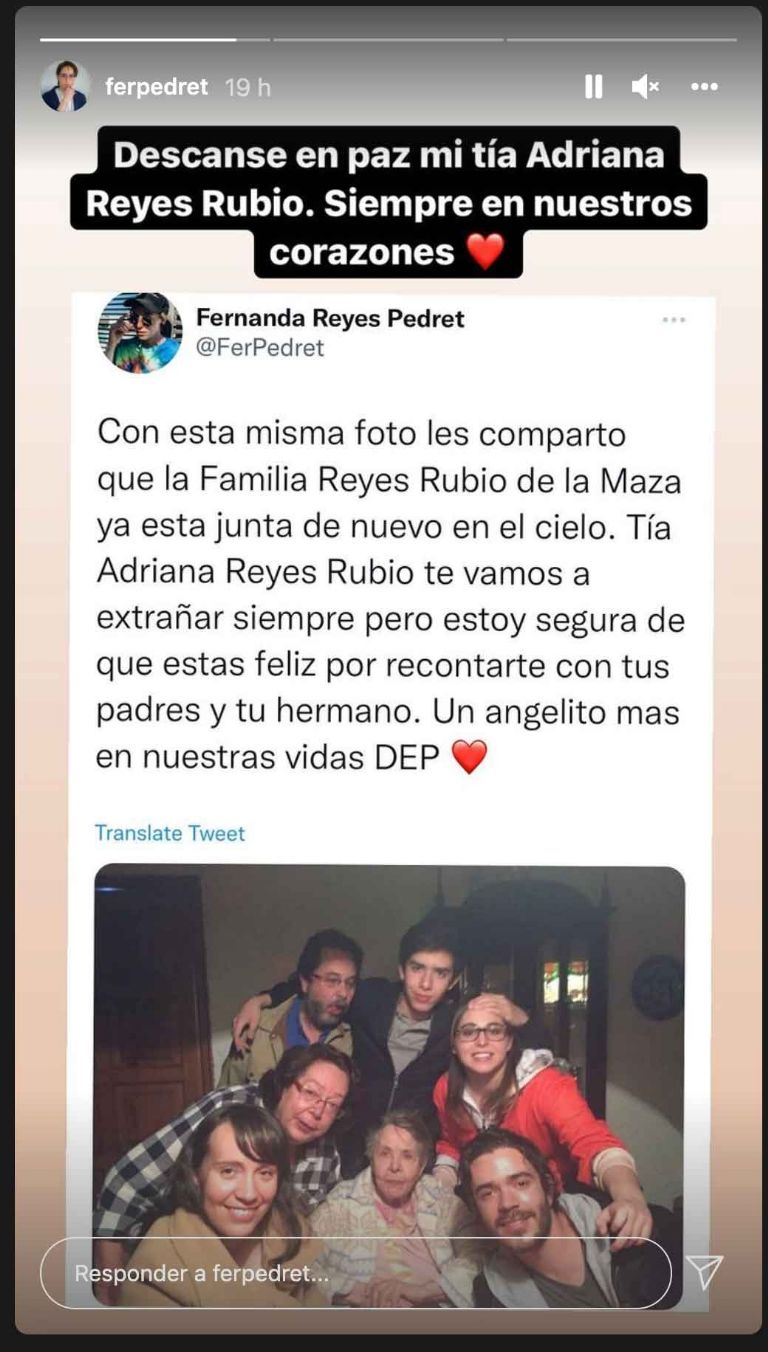768x1352 pixels.
Task: Tap the ferpedret username
Action: [156, 87]
